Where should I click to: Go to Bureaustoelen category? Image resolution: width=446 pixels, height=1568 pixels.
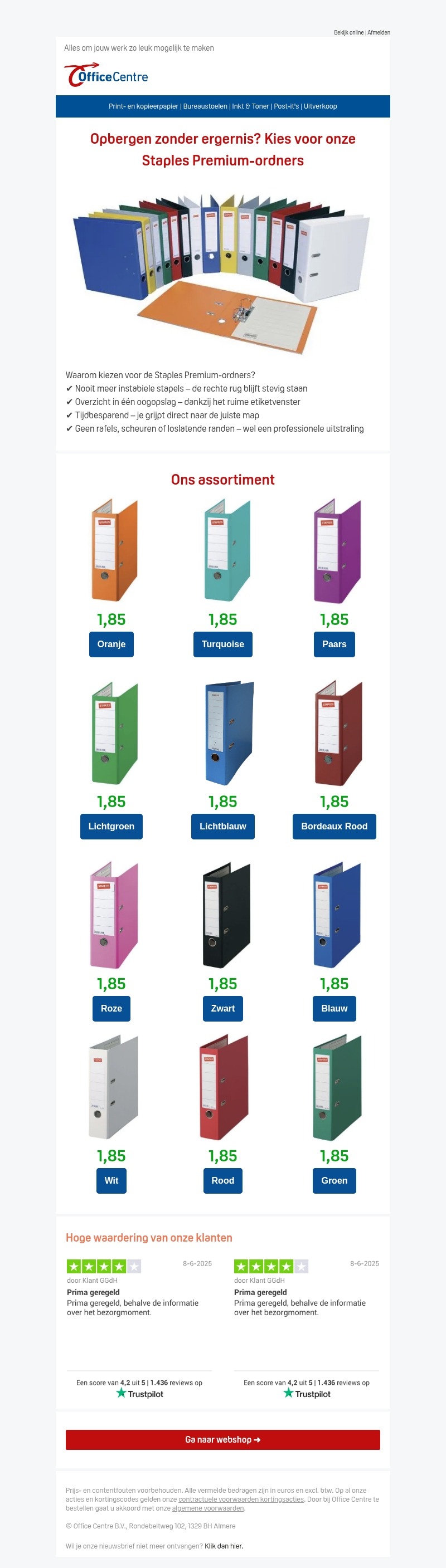point(205,106)
